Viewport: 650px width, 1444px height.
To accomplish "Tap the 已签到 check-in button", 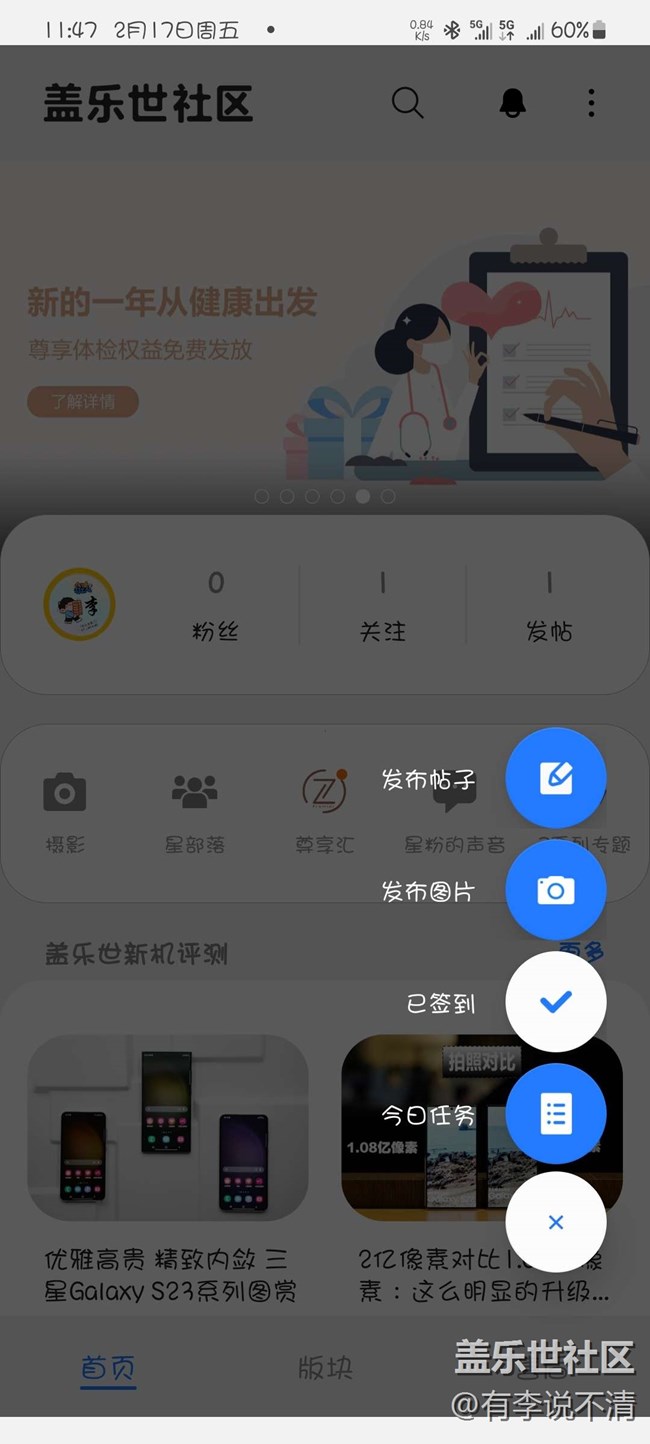I will pyautogui.click(x=556, y=1001).
